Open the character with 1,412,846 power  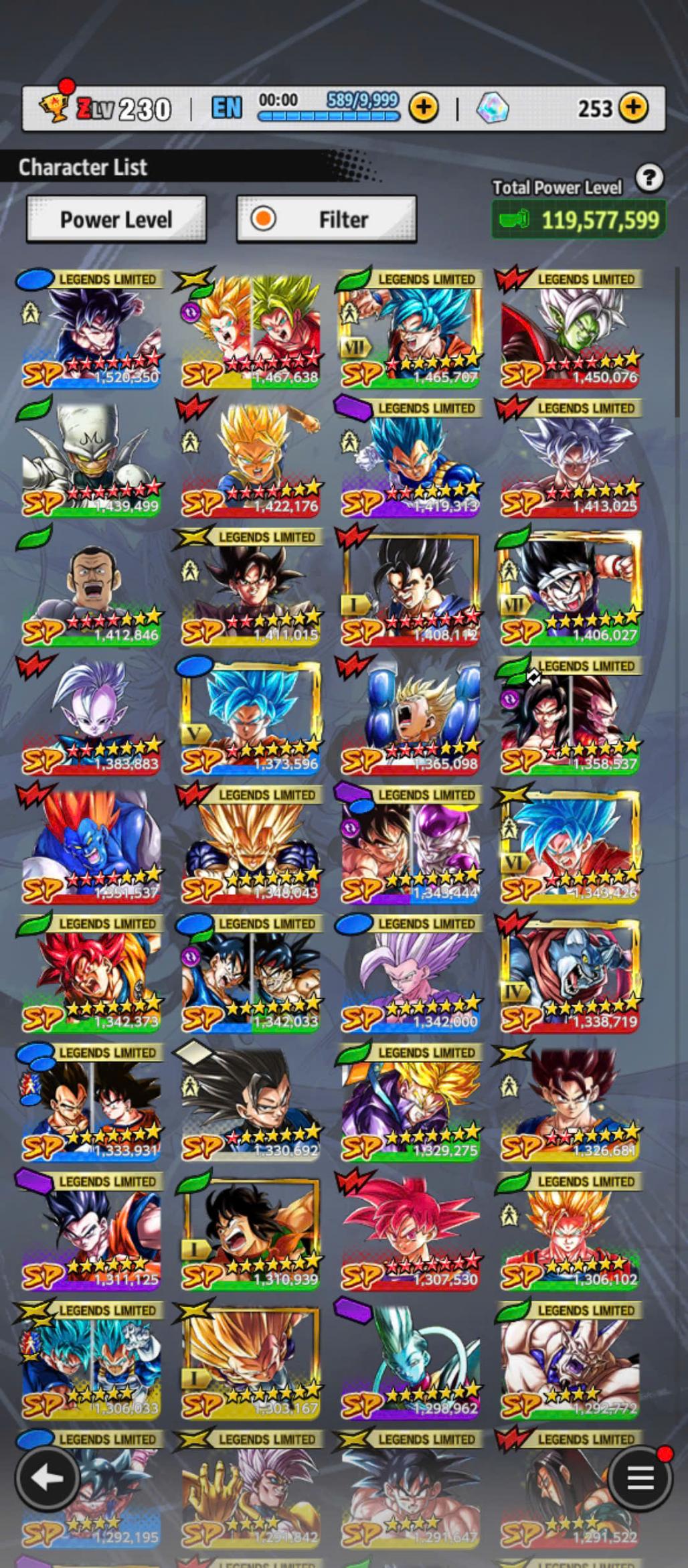[90, 589]
